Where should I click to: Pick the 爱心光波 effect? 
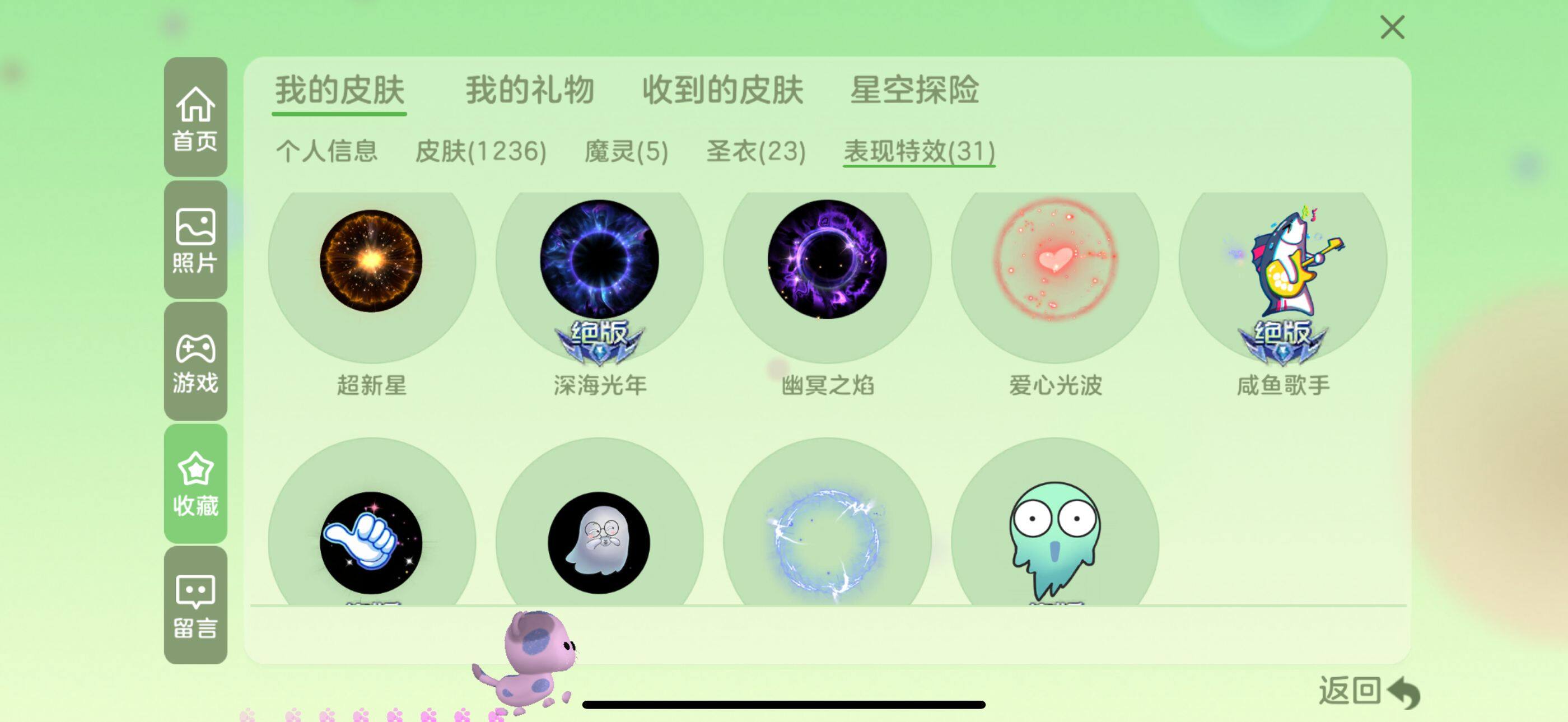click(x=1055, y=262)
